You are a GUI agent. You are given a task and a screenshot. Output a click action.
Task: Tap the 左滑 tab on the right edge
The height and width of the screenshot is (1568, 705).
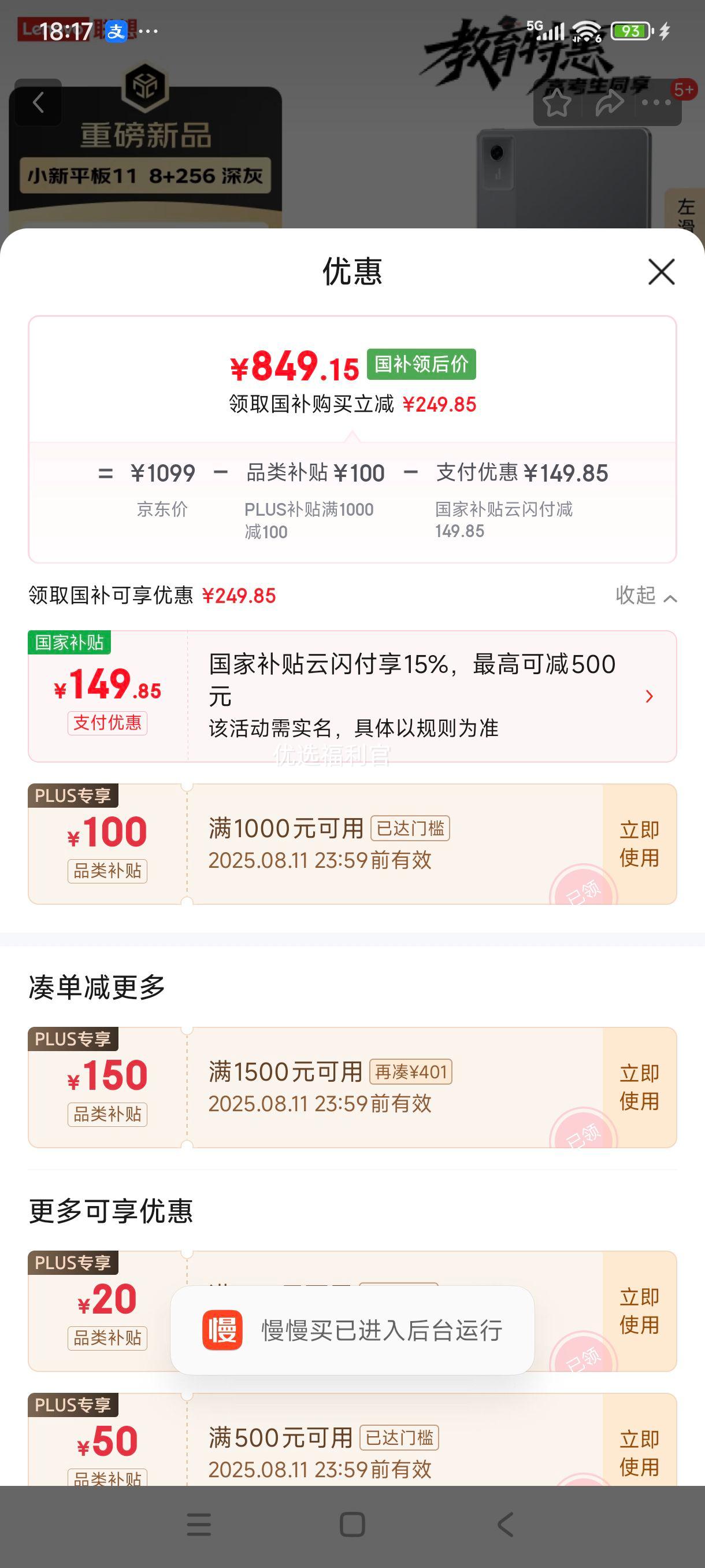(x=686, y=210)
